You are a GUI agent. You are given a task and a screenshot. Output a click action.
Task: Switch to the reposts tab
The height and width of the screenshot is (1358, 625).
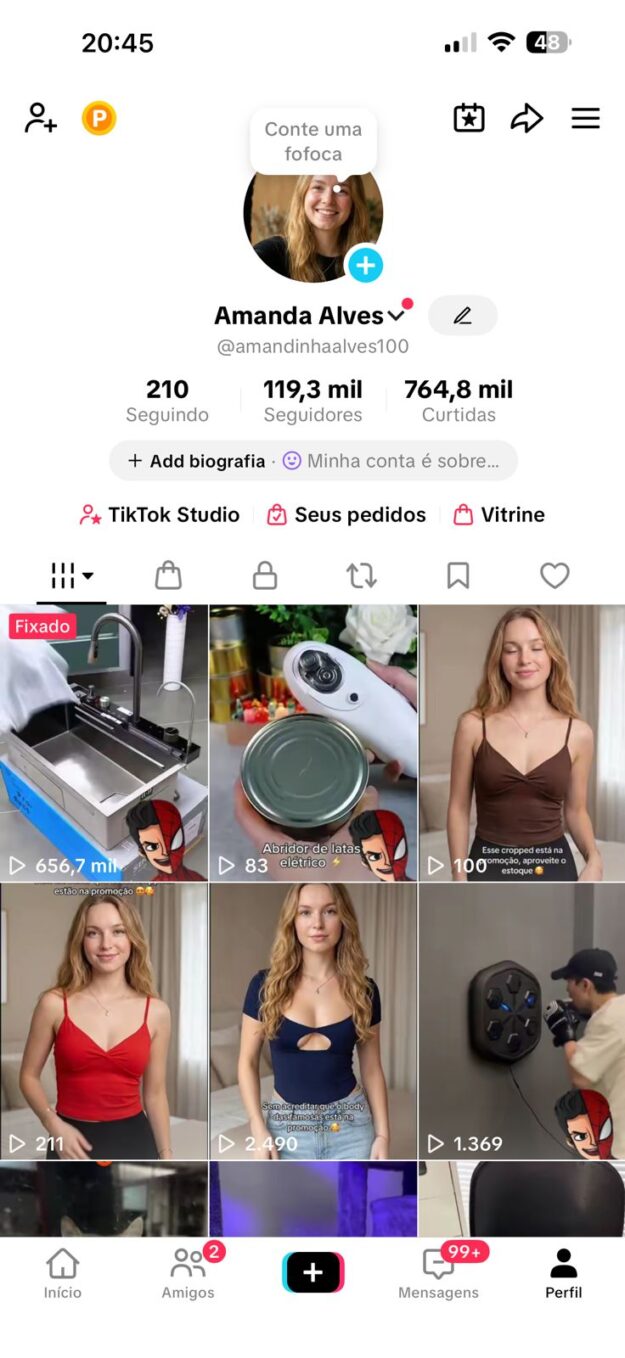tap(361, 575)
